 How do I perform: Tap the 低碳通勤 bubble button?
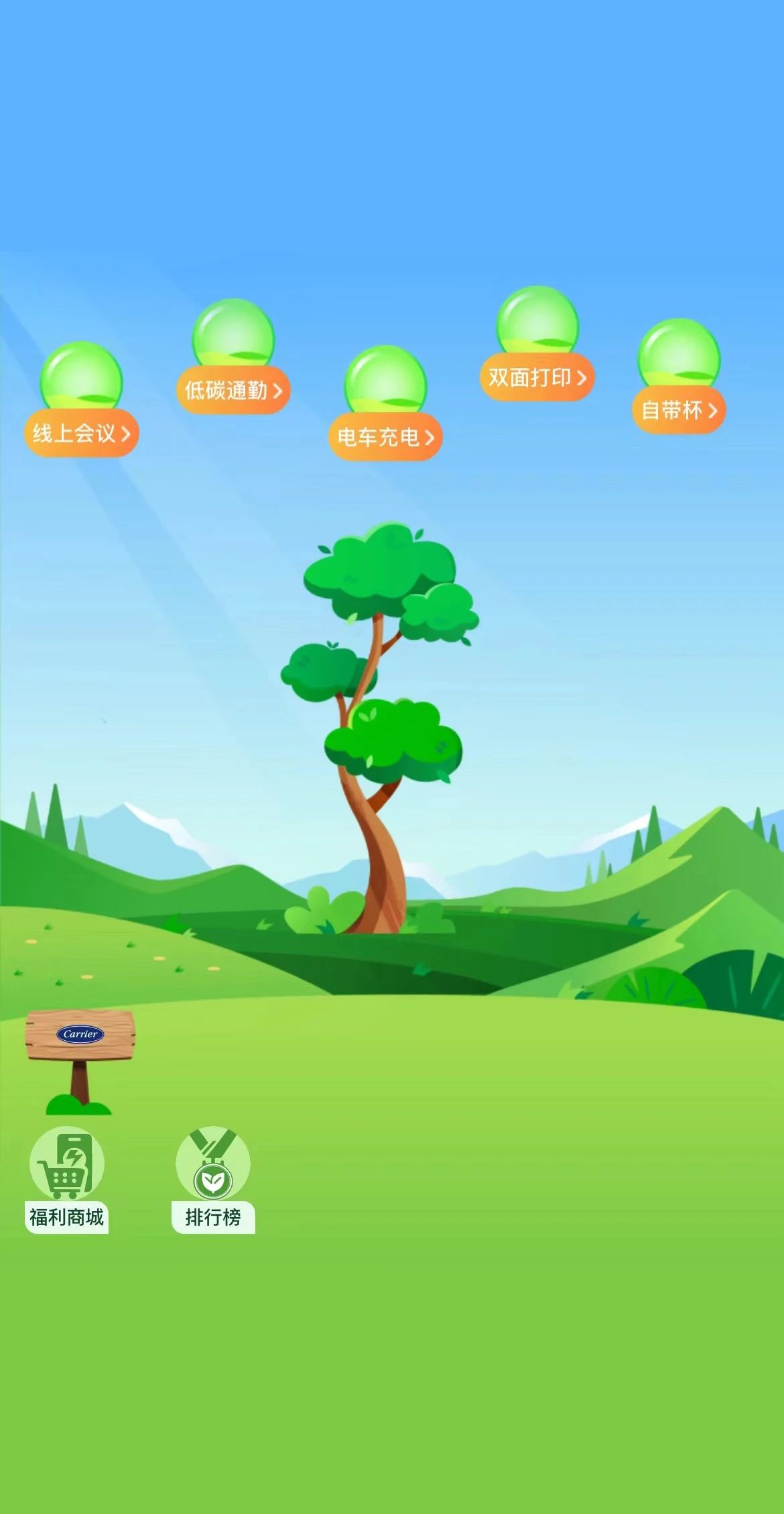point(233,390)
